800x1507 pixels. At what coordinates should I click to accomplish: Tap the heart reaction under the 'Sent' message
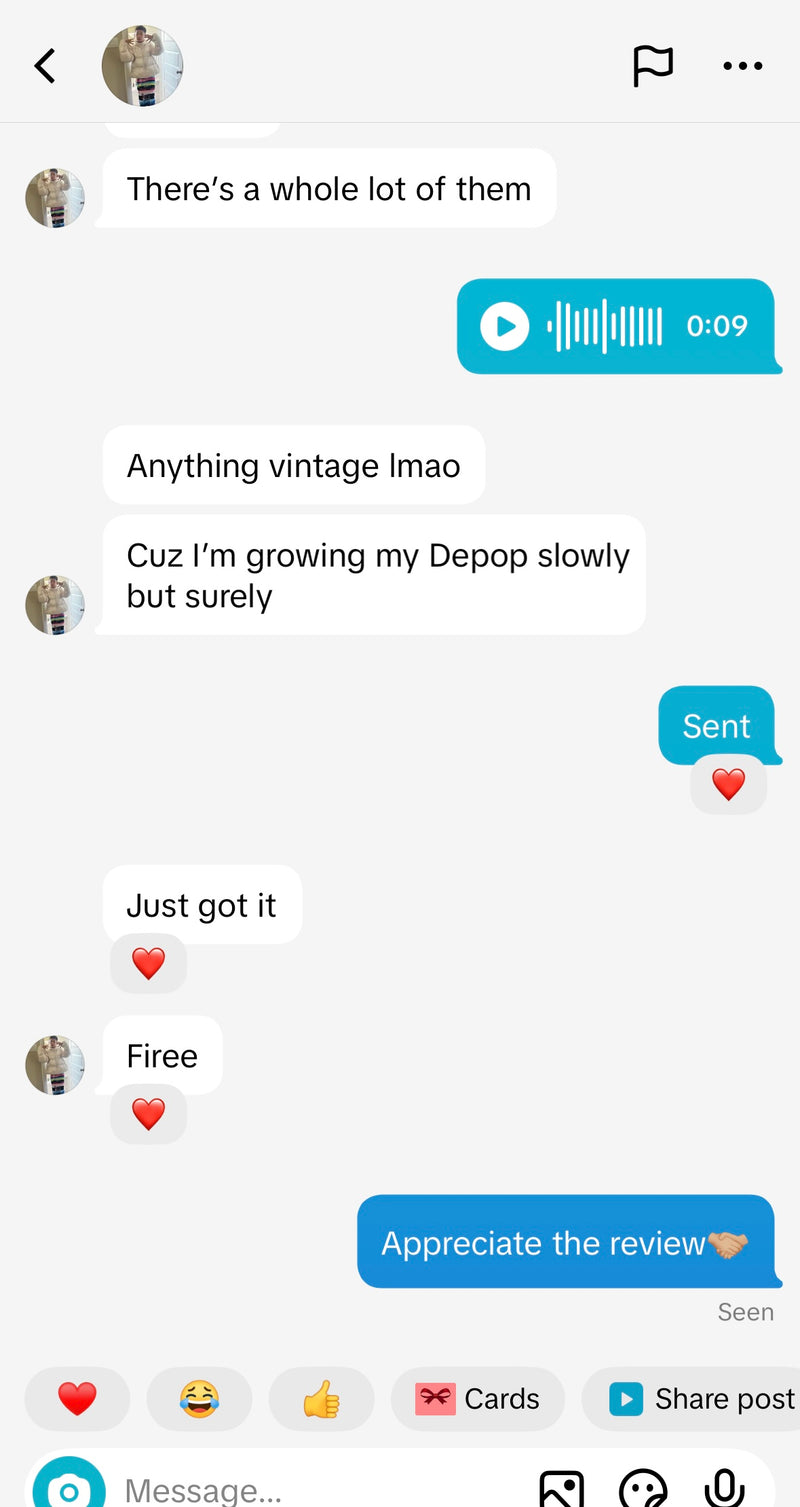point(728,784)
